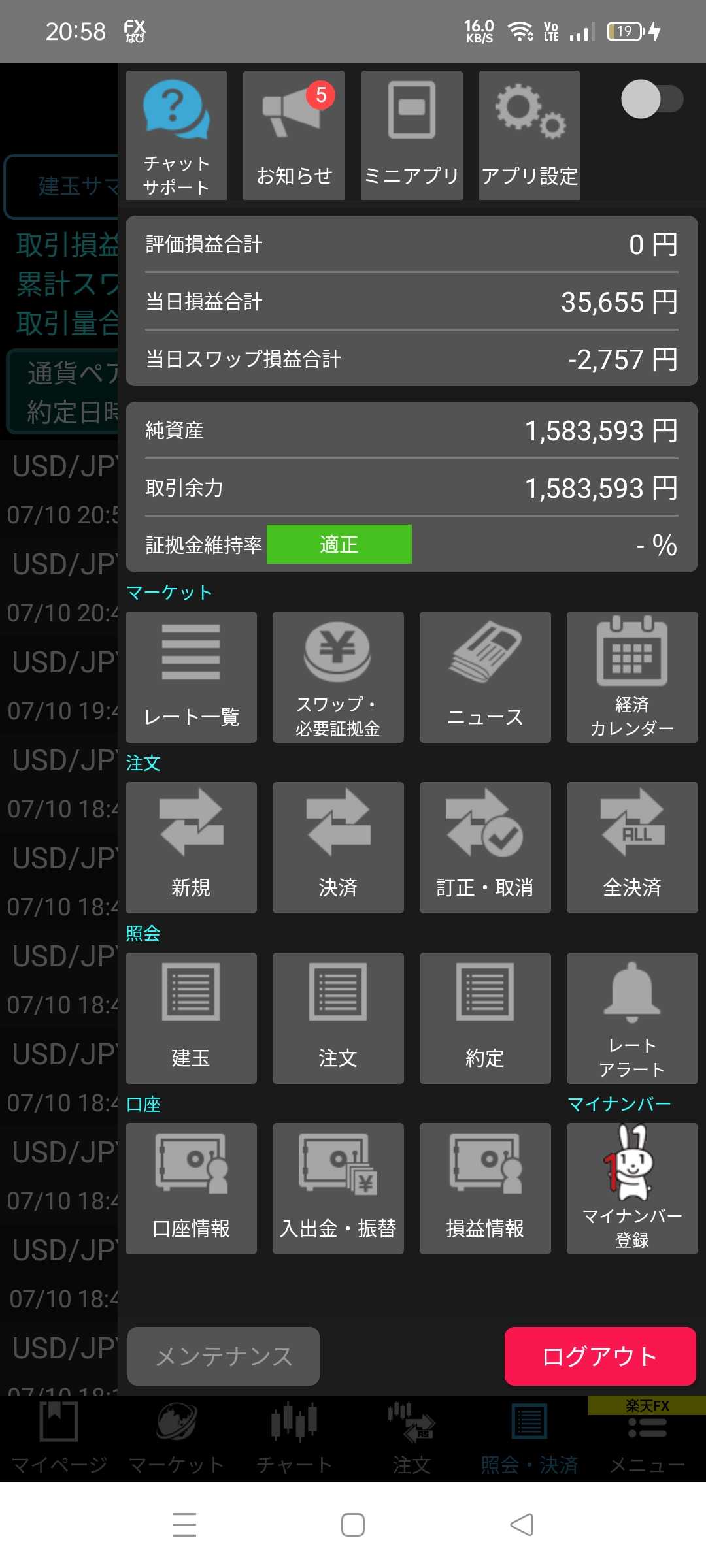Viewport: 706px width, 1568px height.
Task: Open 口座情報 account information
Action: [x=191, y=1188]
